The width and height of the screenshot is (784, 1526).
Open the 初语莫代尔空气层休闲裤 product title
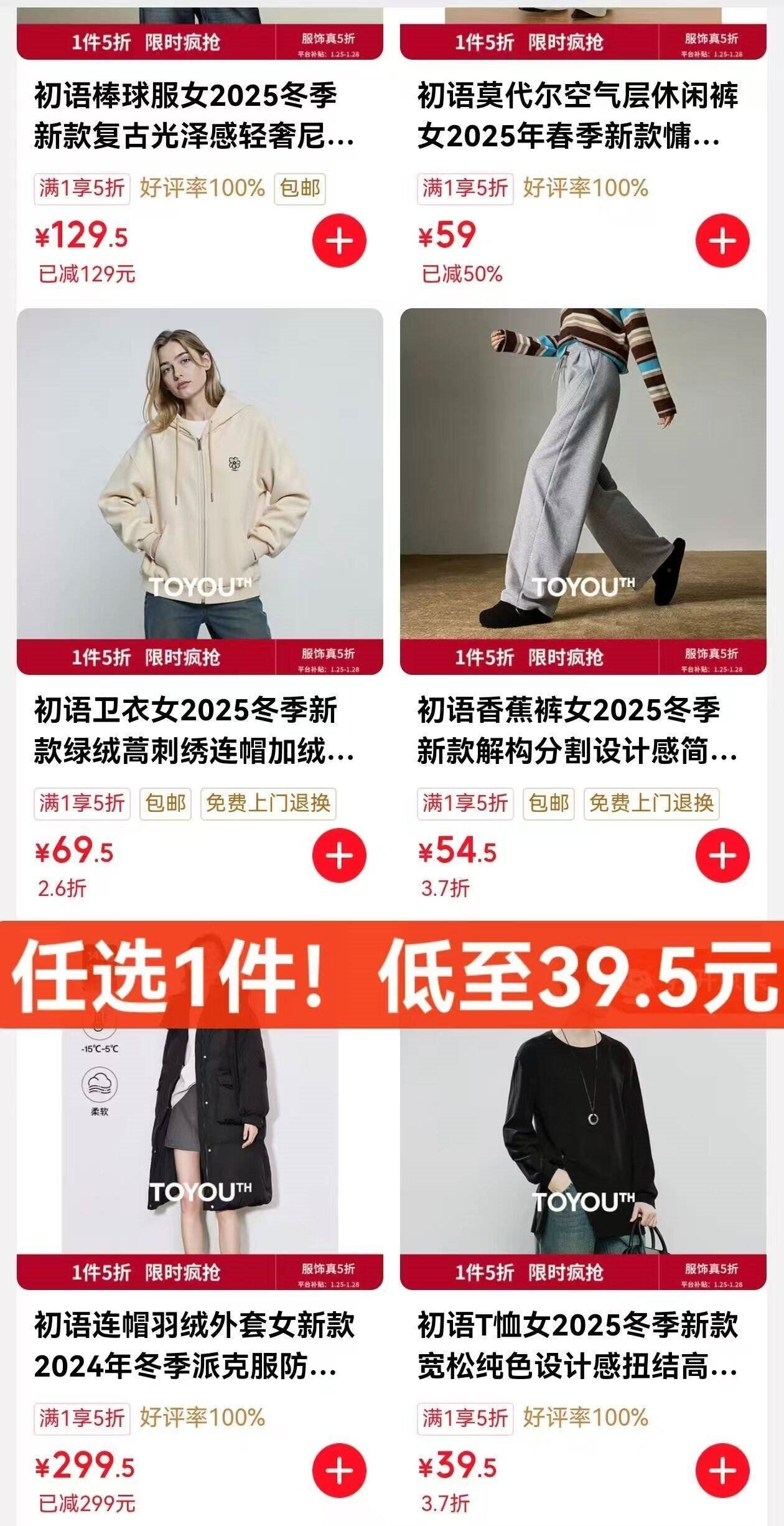578,116
